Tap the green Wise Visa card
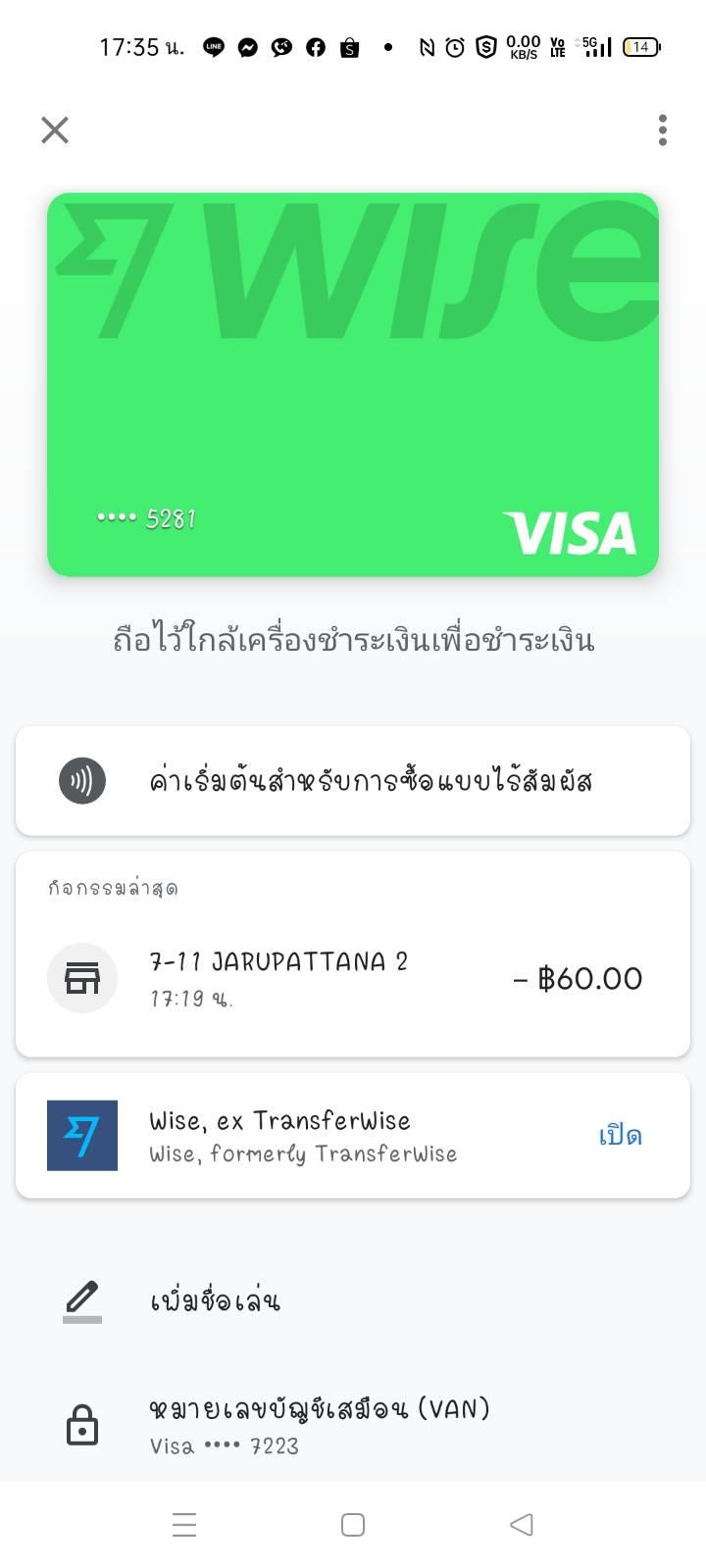Screen dimensions: 706x1568 click(x=353, y=384)
